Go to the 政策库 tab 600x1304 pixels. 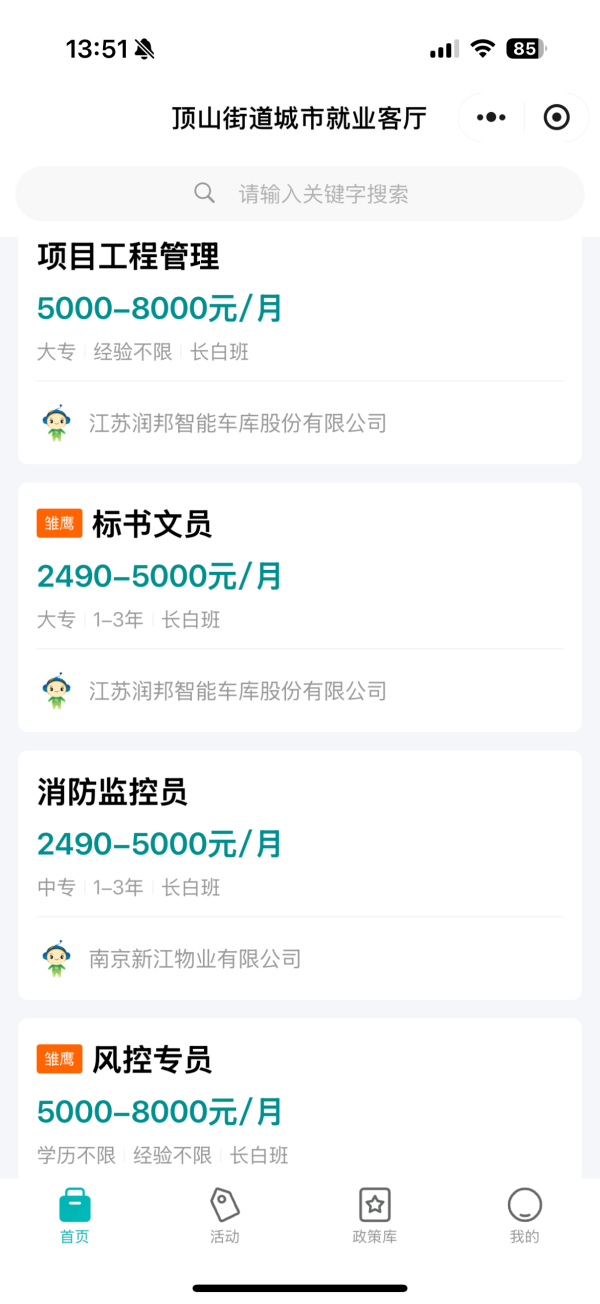pyautogui.click(x=375, y=1216)
